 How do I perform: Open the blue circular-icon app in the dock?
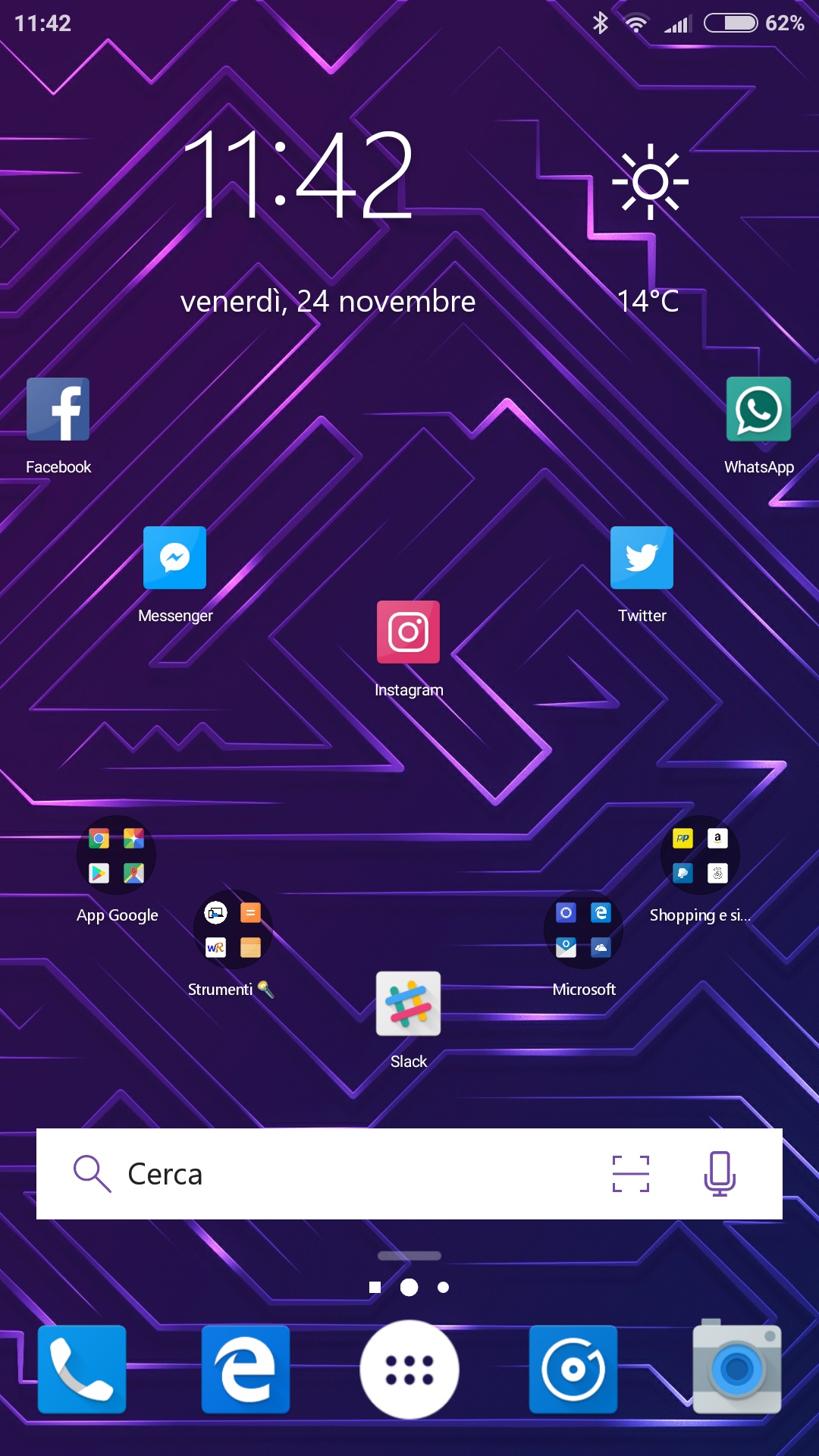click(573, 1370)
